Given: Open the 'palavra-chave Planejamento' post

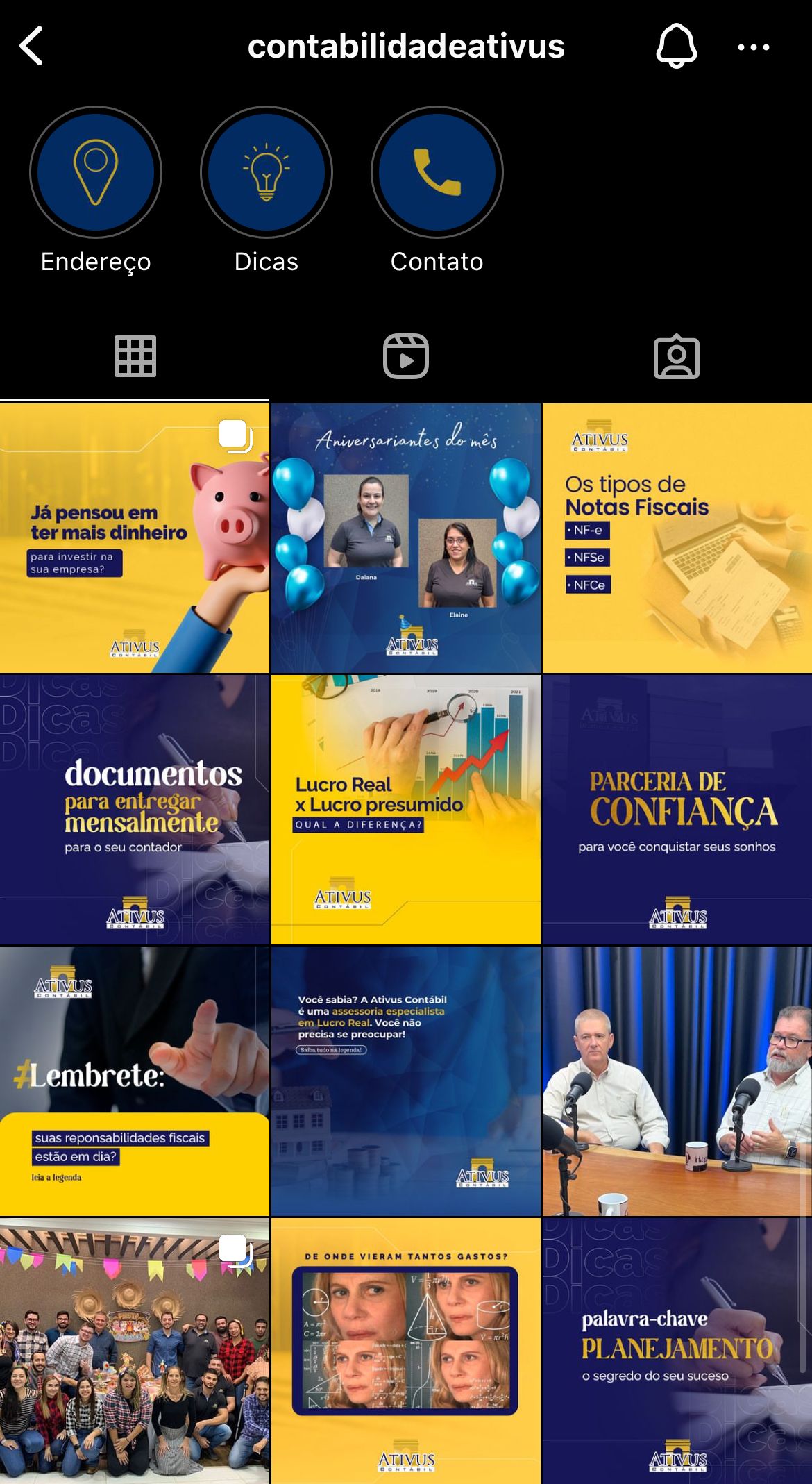Looking at the screenshot, I should pos(677,1351).
